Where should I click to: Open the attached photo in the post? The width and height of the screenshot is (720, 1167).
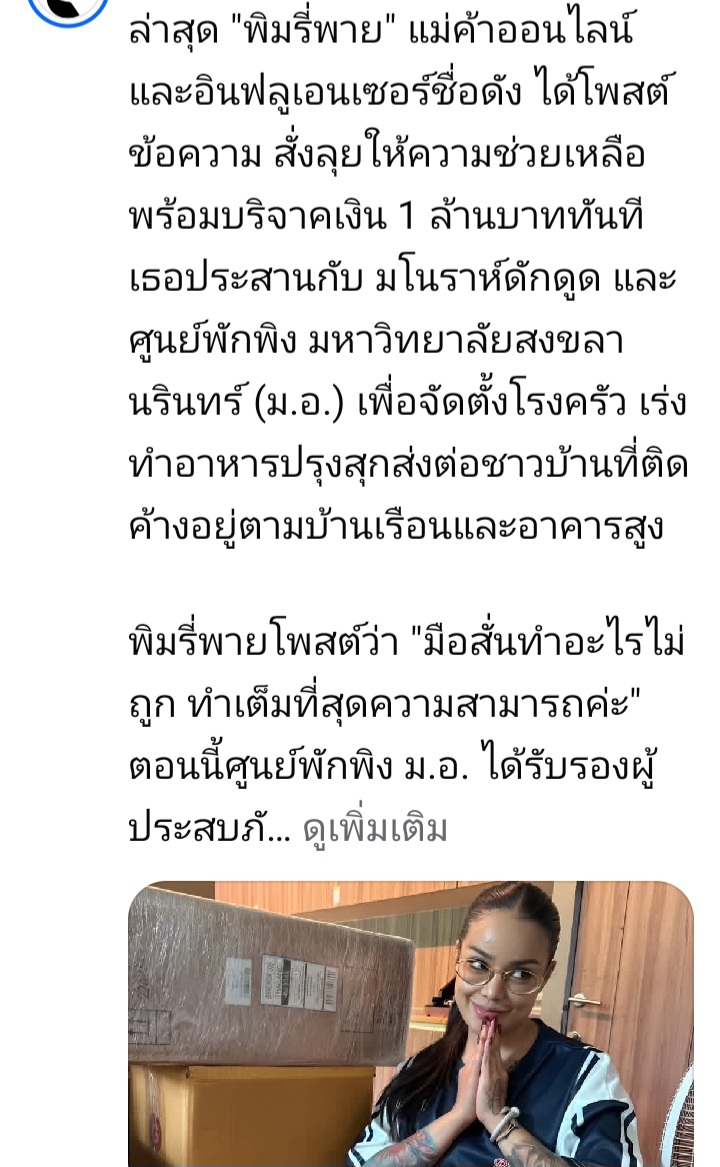[410, 1025]
